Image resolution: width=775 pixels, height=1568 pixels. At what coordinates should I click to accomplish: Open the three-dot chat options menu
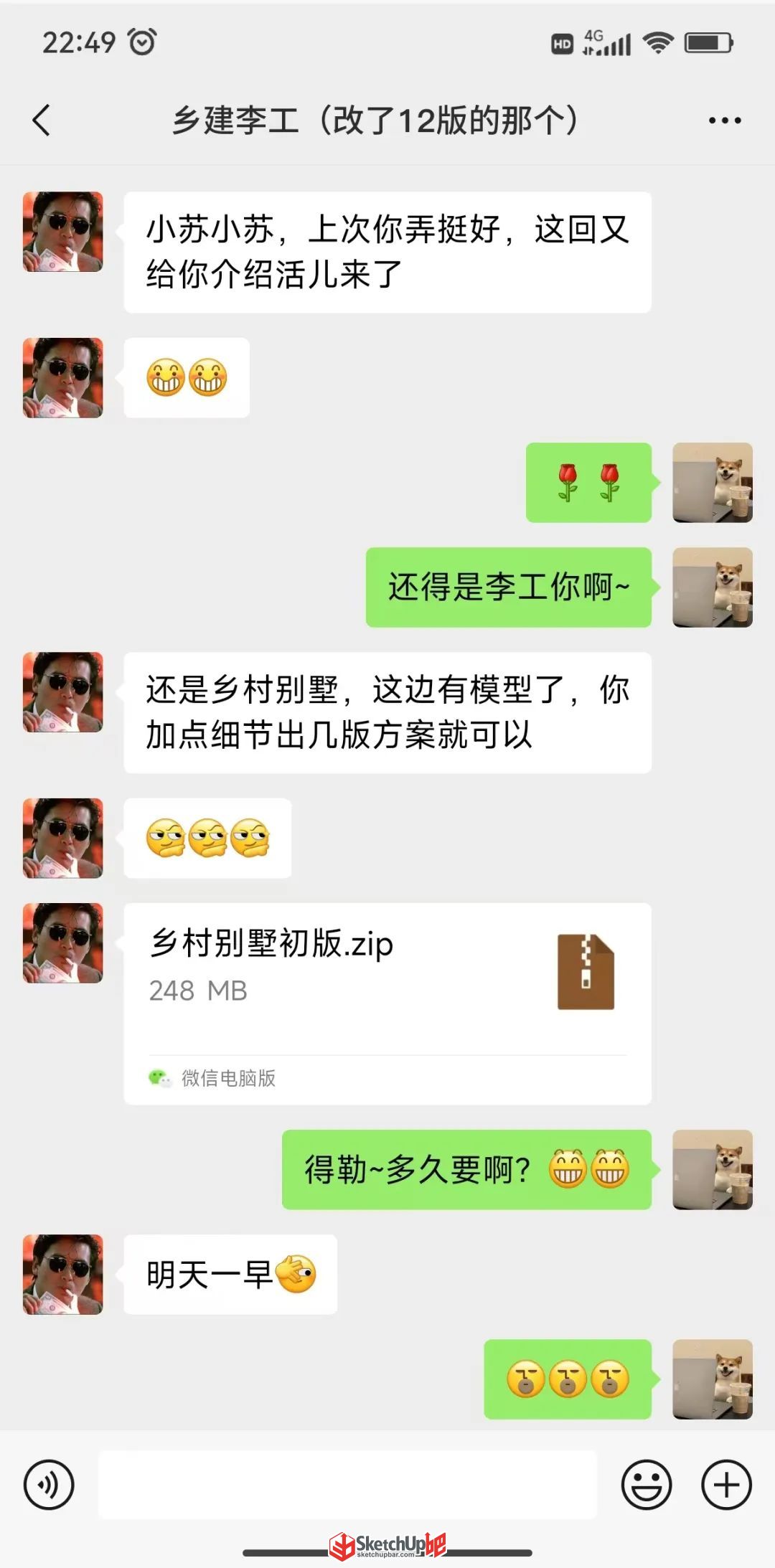tap(725, 121)
